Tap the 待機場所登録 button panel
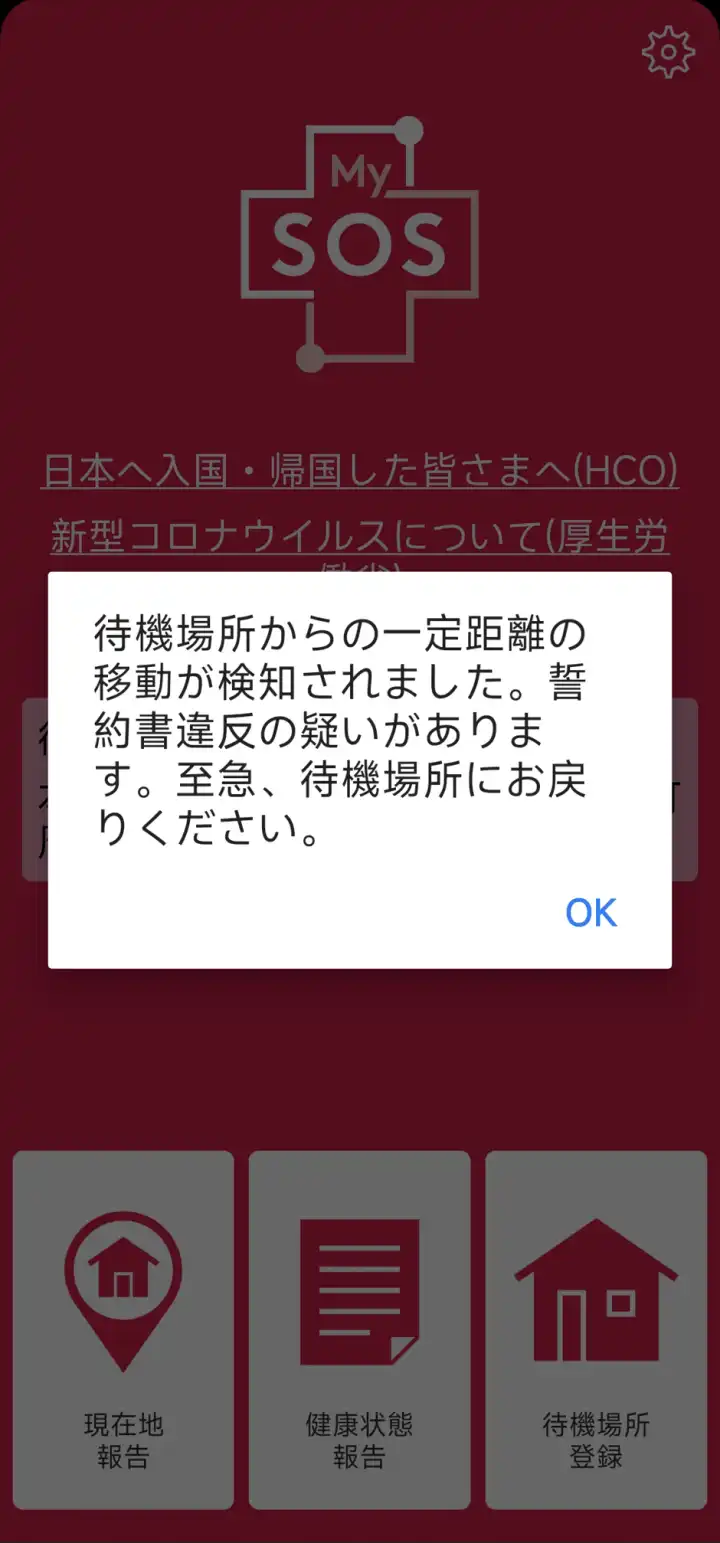The width and height of the screenshot is (720, 1543). (x=595, y=1330)
